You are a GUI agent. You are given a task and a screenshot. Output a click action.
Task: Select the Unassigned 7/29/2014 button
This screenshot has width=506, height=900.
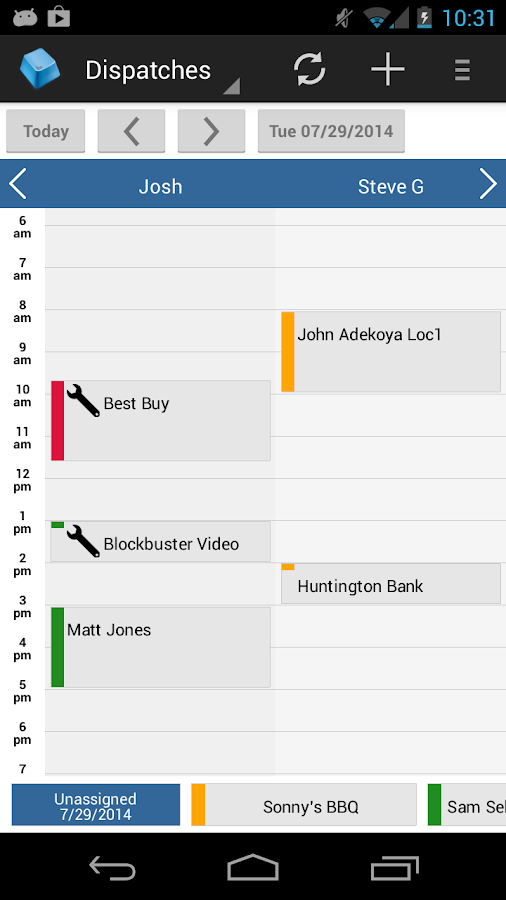(96, 805)
